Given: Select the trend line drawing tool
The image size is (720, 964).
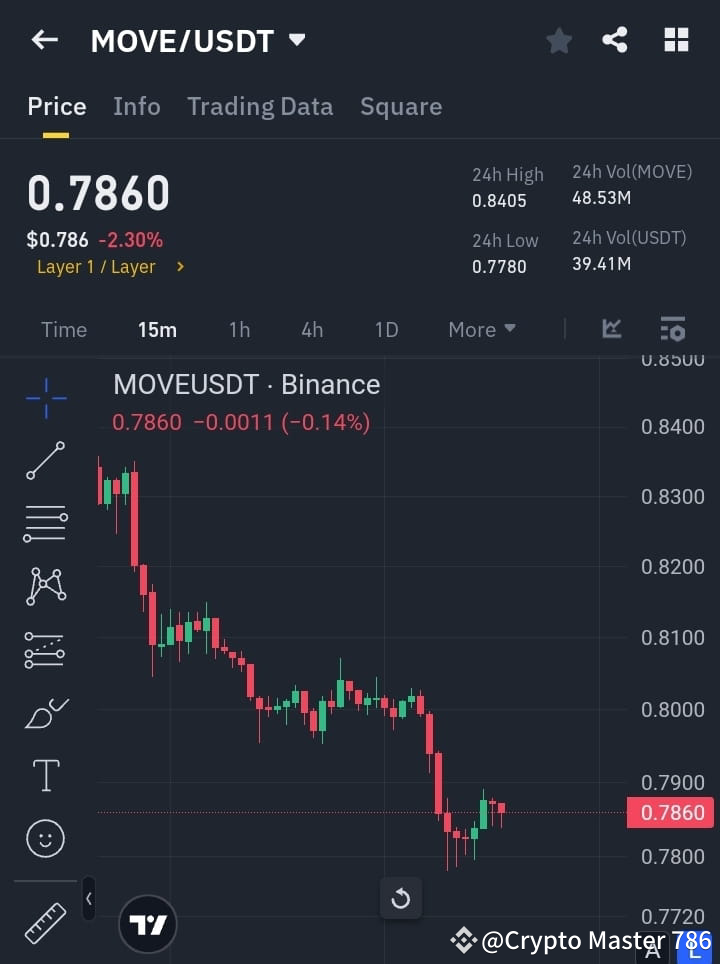Looking at the screenshot, I should (x=44, y=461).
